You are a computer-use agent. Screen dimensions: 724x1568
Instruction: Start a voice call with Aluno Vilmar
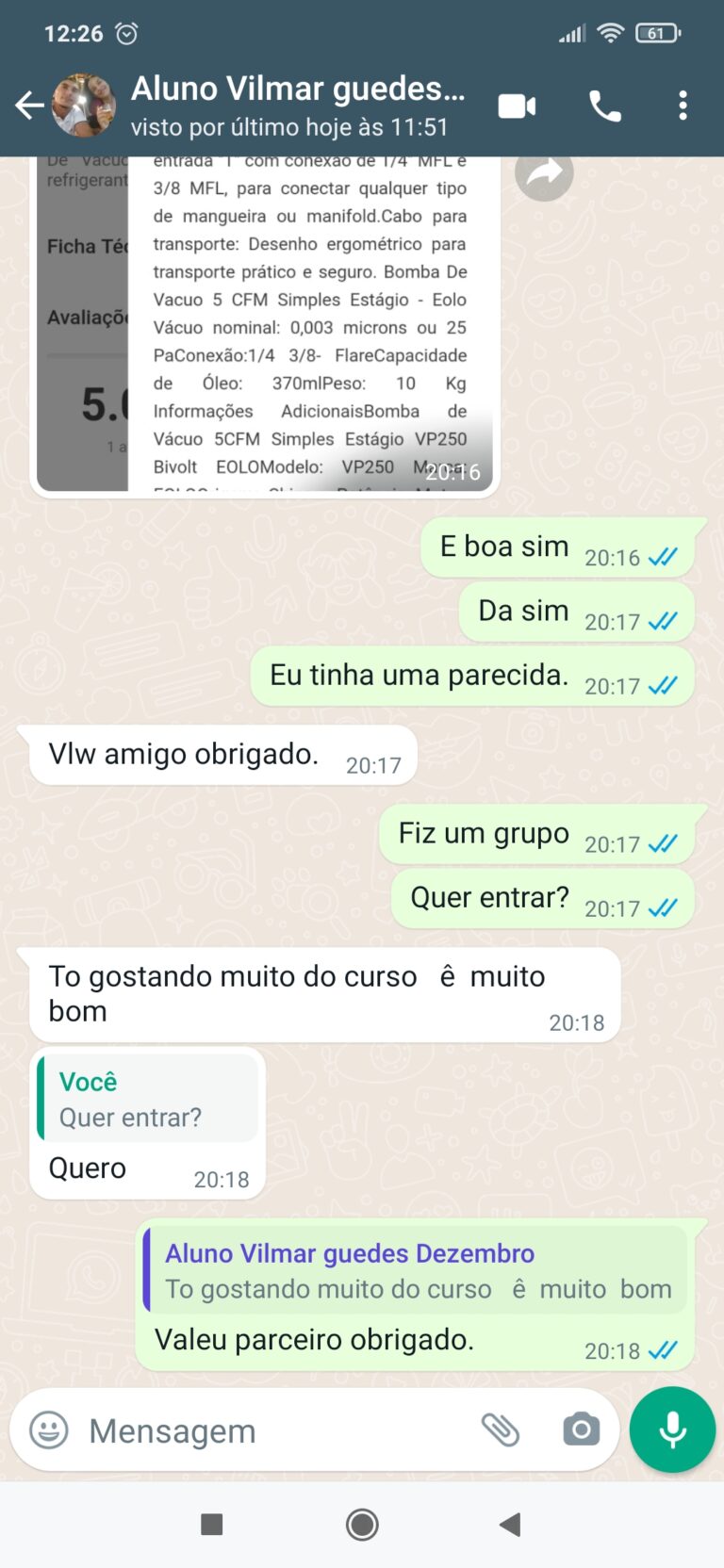tap(604, 106)
